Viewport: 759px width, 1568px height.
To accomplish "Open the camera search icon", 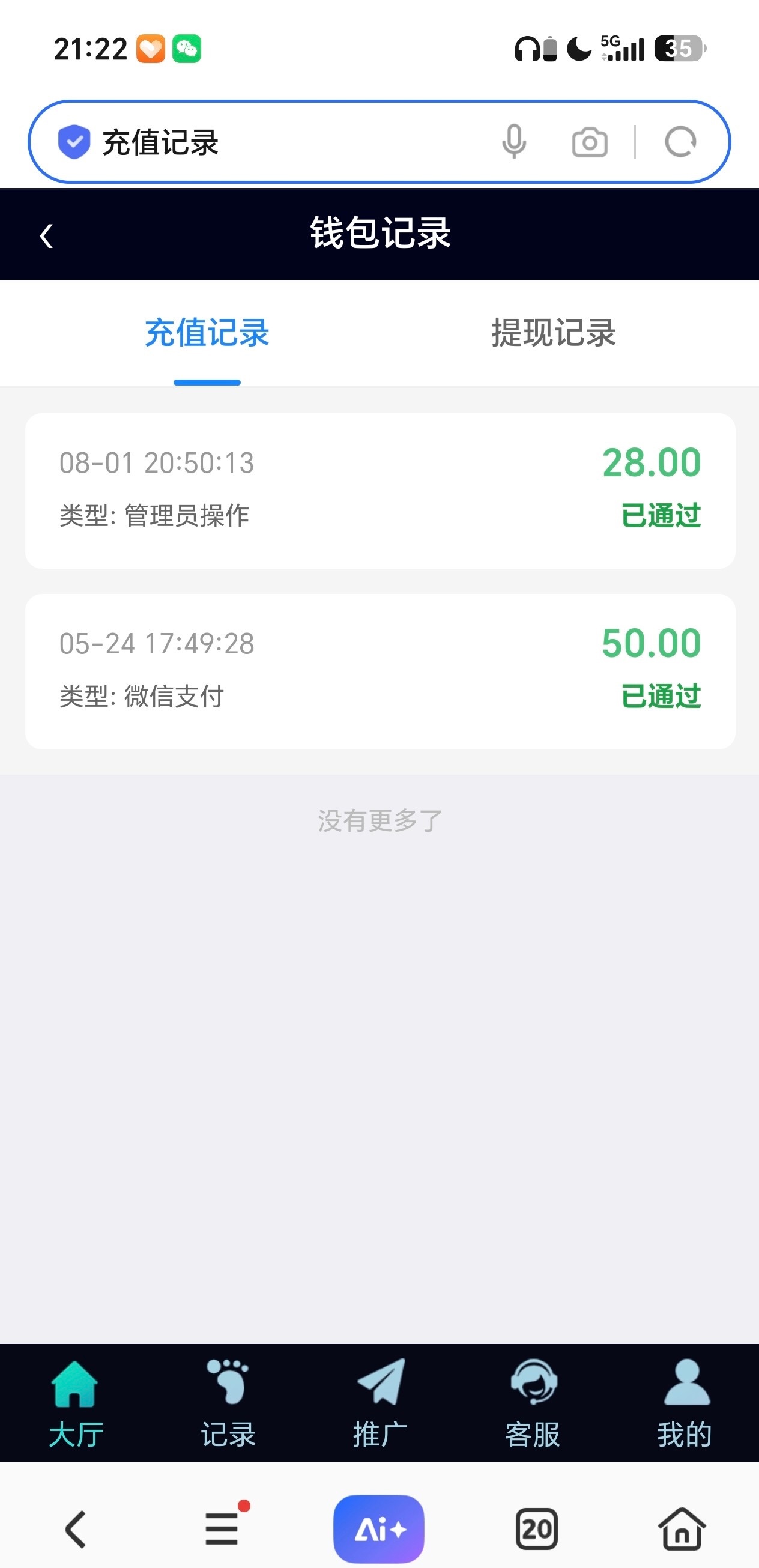I will click(x=589, y=142).
